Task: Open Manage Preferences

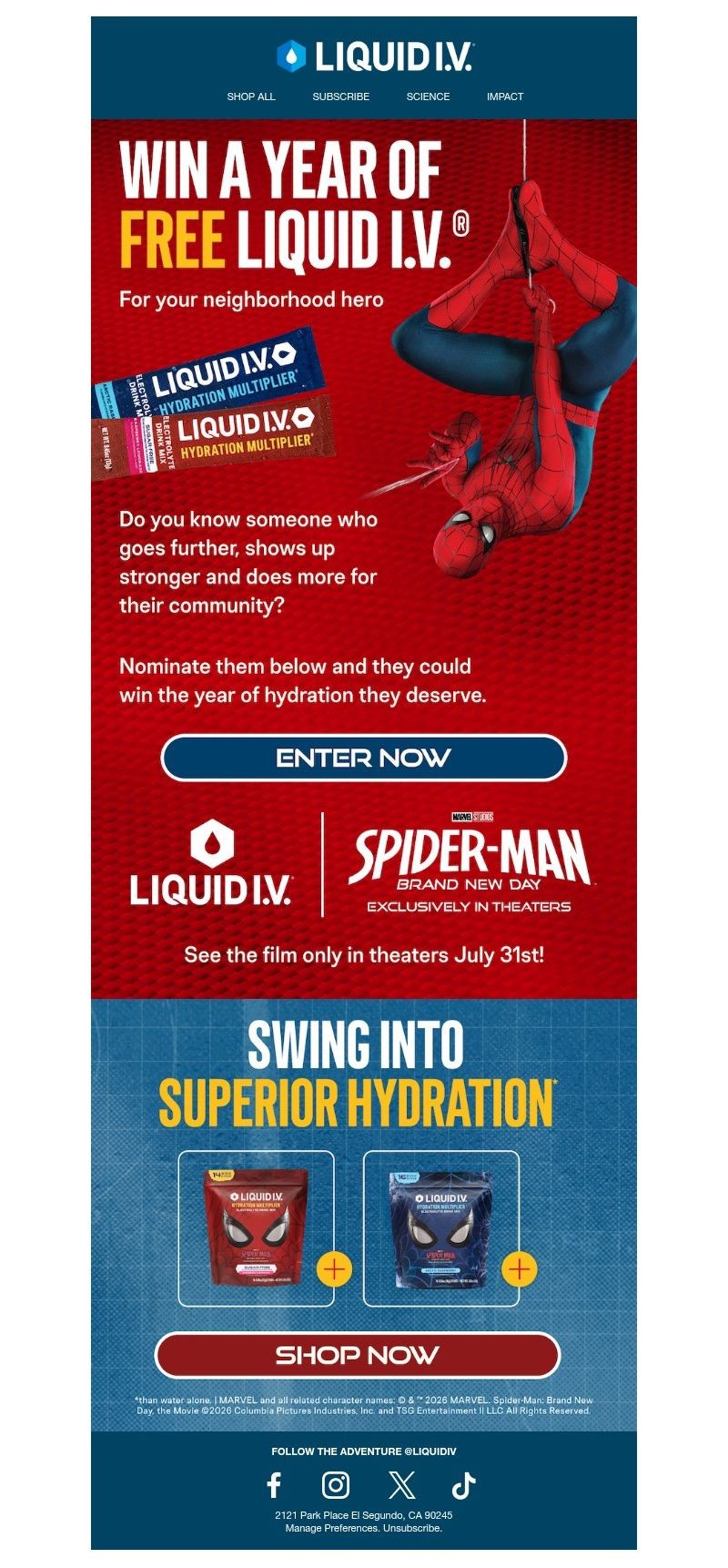Action: coord(332,1528)
